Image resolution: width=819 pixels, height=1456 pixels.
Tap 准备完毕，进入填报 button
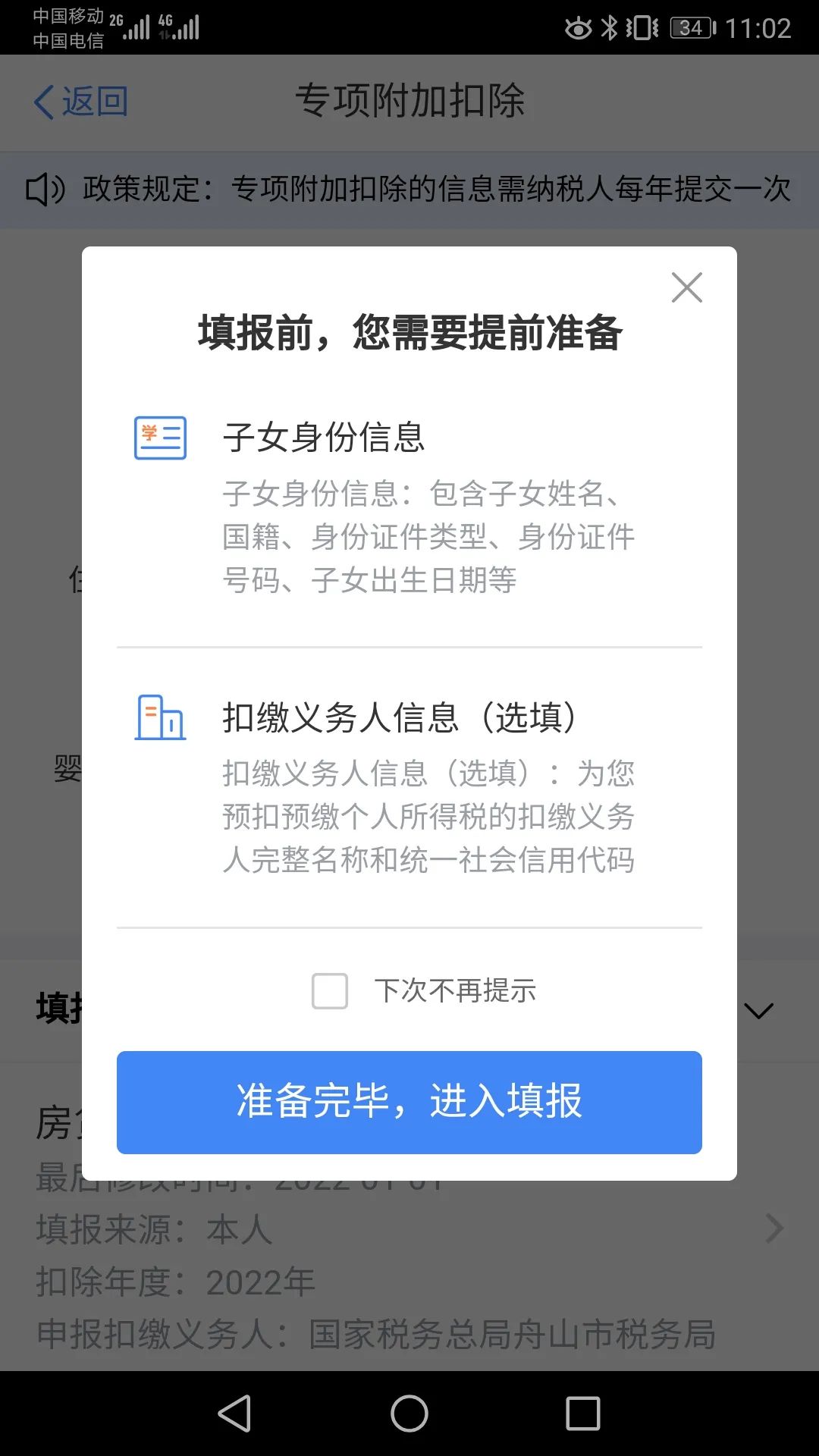click(409, 1103)
